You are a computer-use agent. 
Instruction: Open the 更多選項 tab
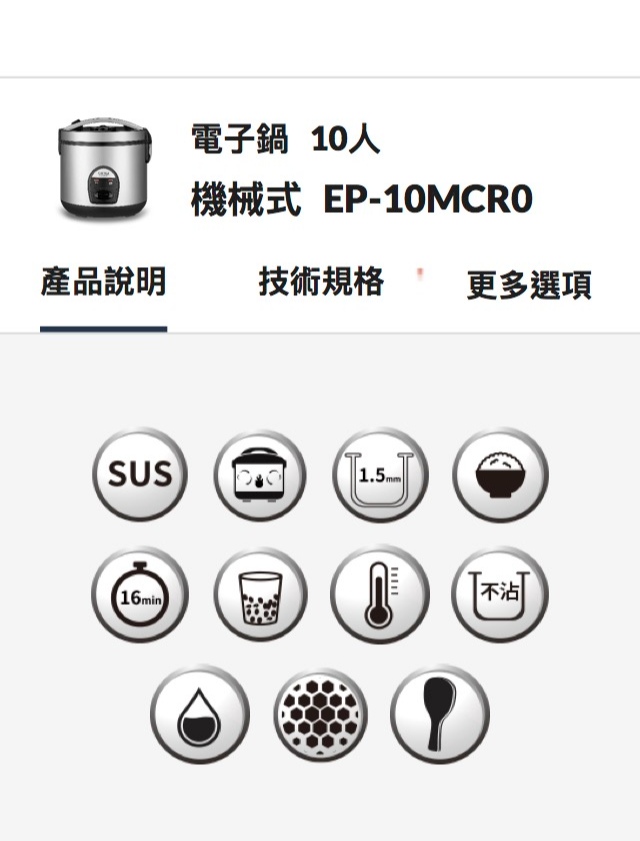(x=529, y=285)
